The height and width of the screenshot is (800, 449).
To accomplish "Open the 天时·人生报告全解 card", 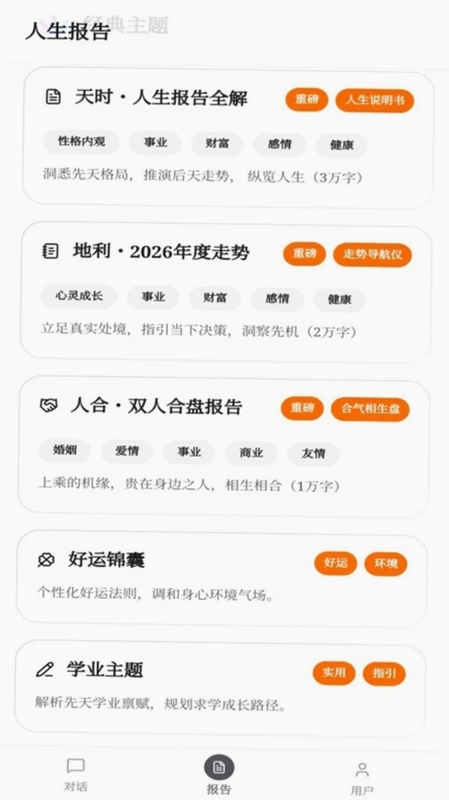I will [228, 138].
